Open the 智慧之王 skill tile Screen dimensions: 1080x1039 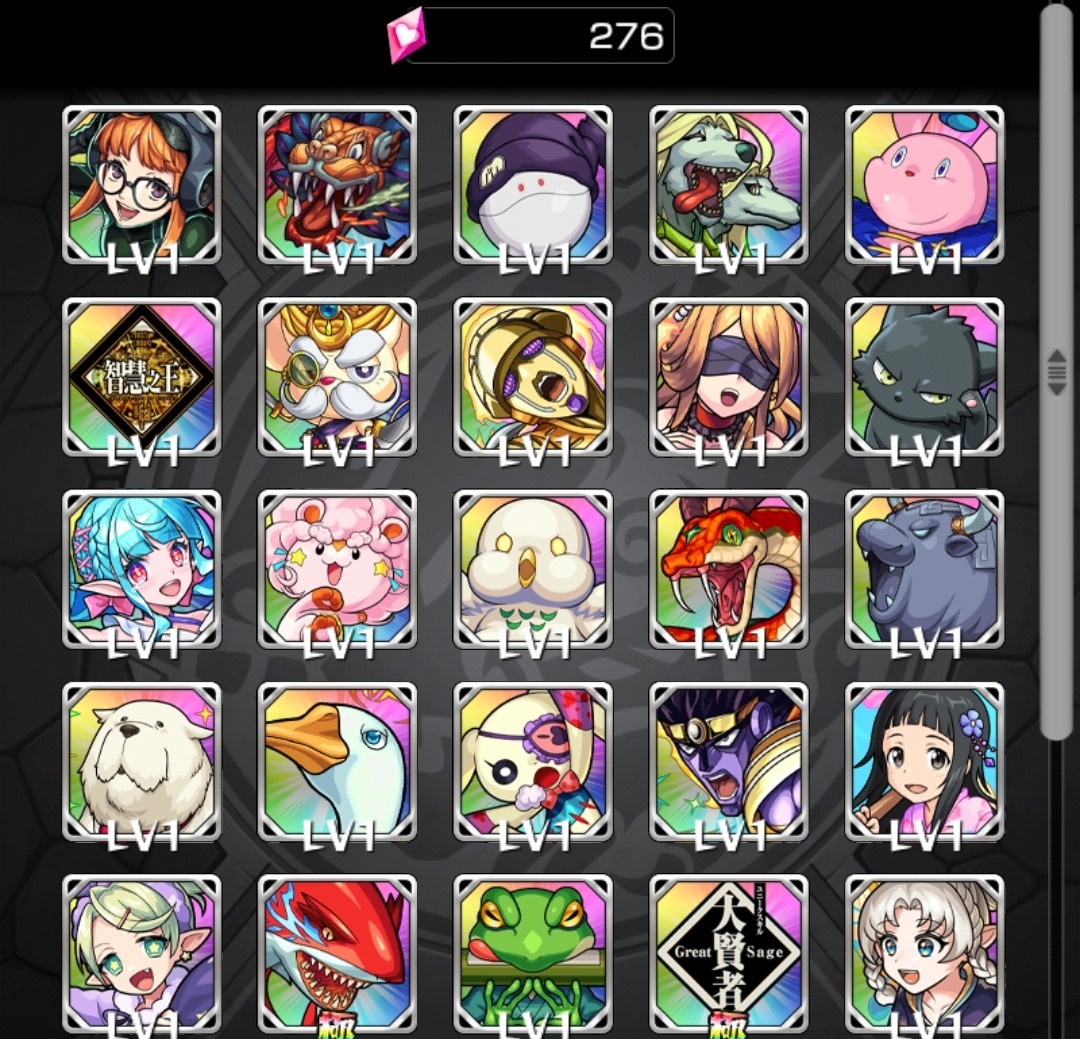tap(142, 377)
